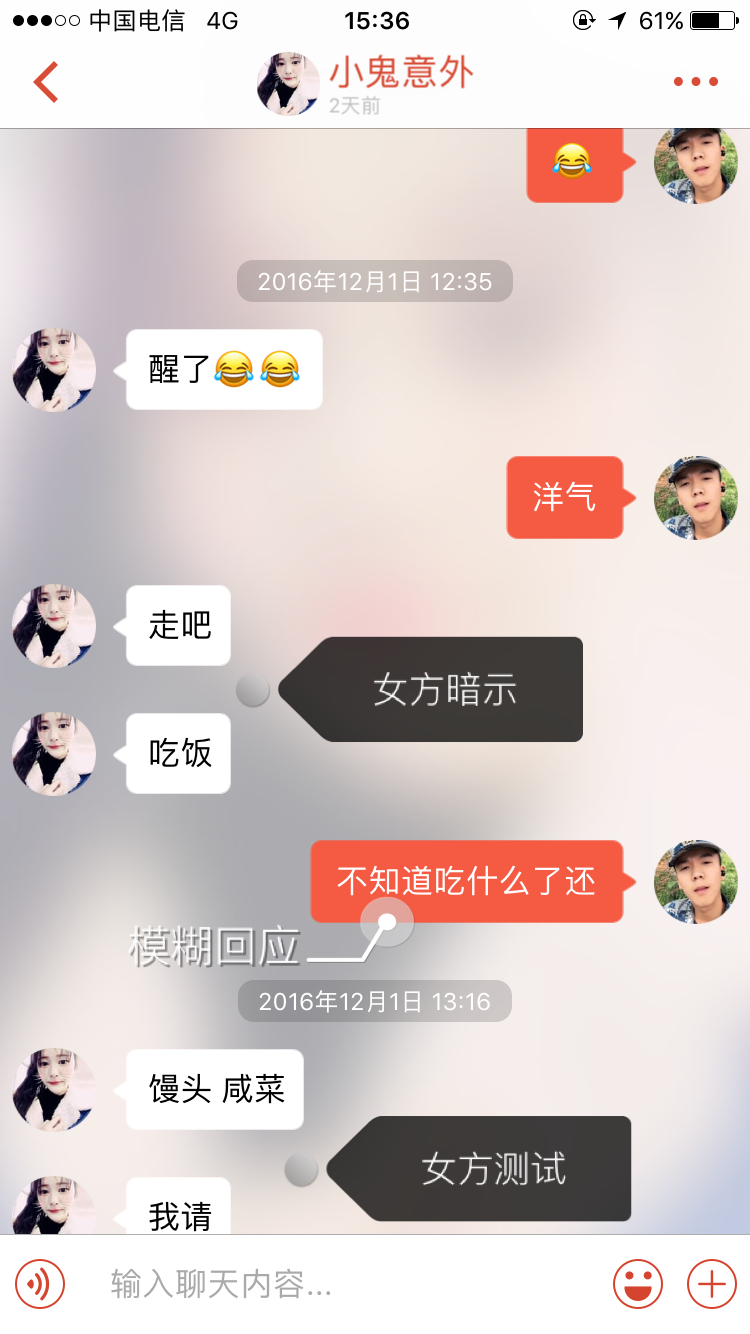This screenshot has width=750, height=1334.
Task: Go back to the previous screen
Action: coord(46,82)
